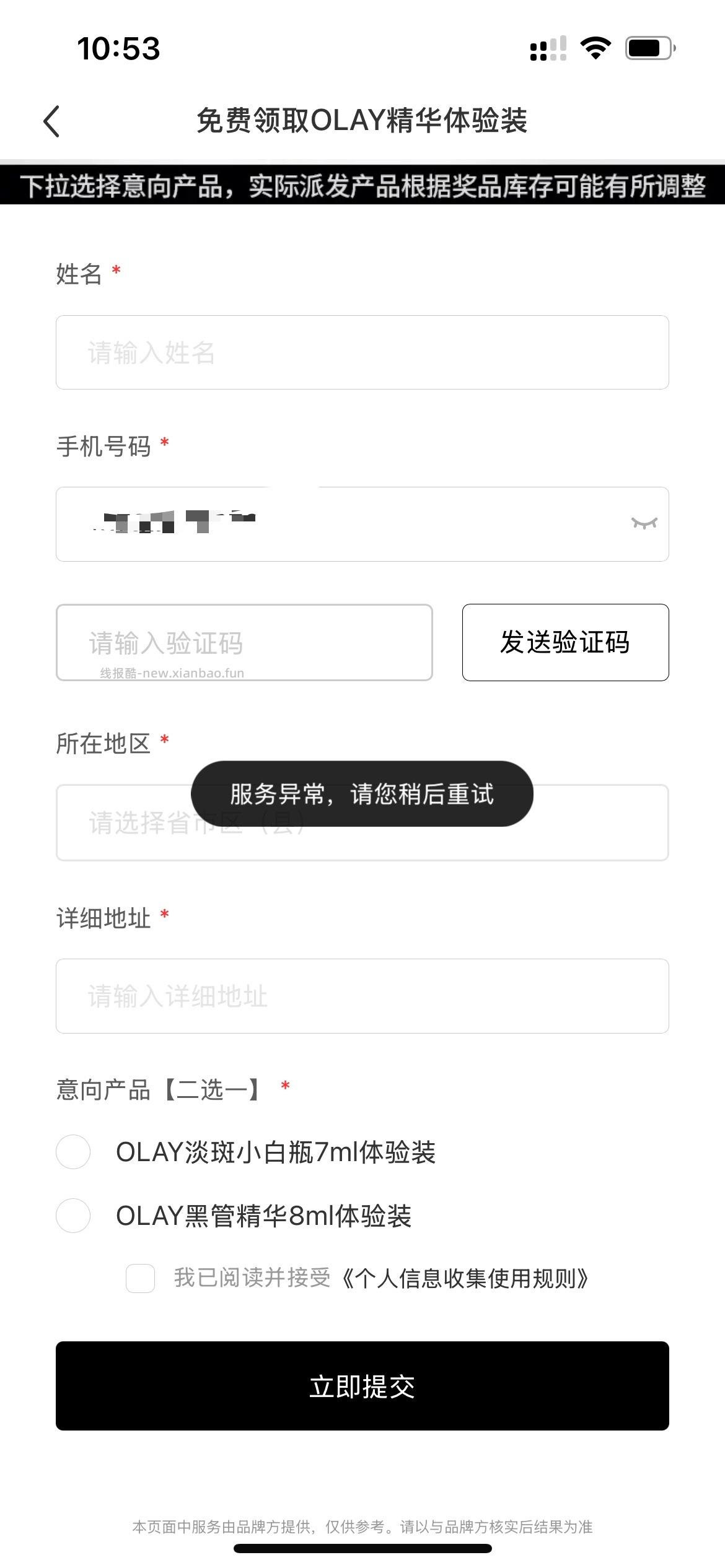Dismiss the 服务异常 toast message
Viewport: 725px width, 1568px height.
(x=362, y=796)
